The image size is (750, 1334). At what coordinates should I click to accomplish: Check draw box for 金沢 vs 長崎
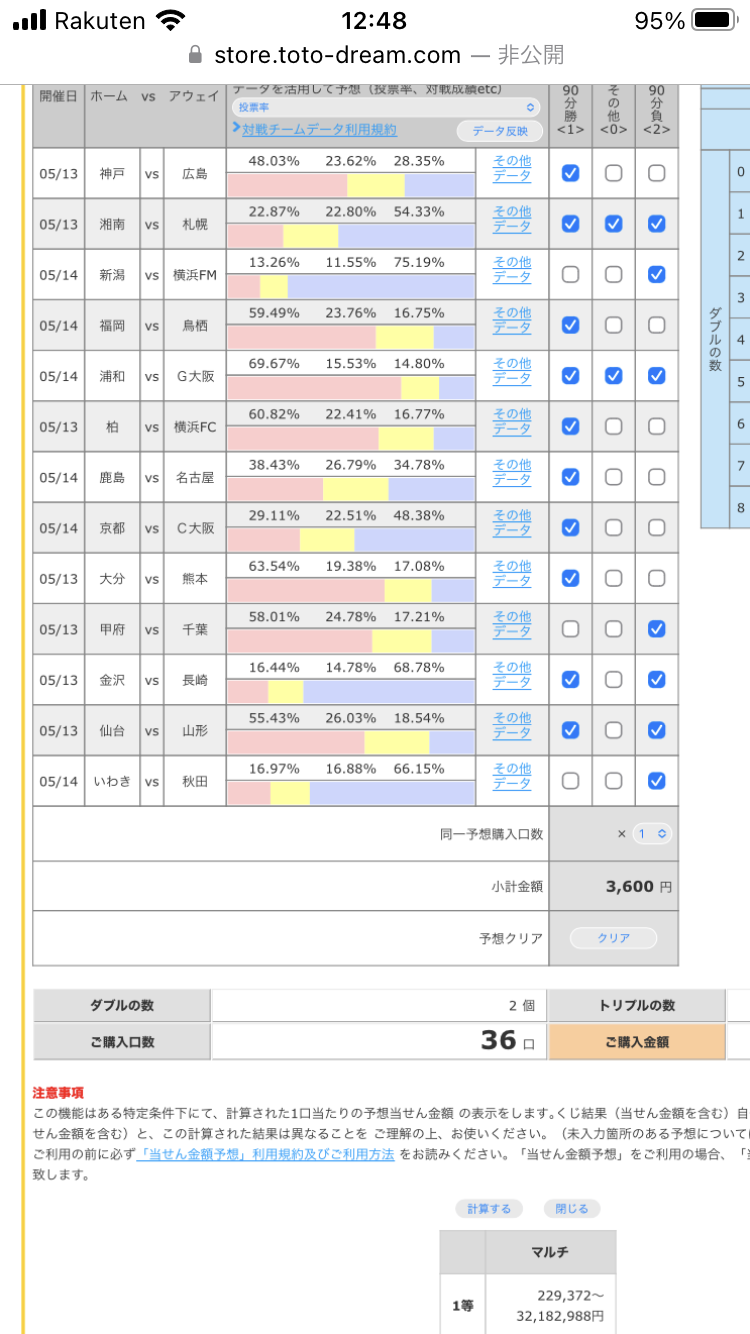point(613,680)
